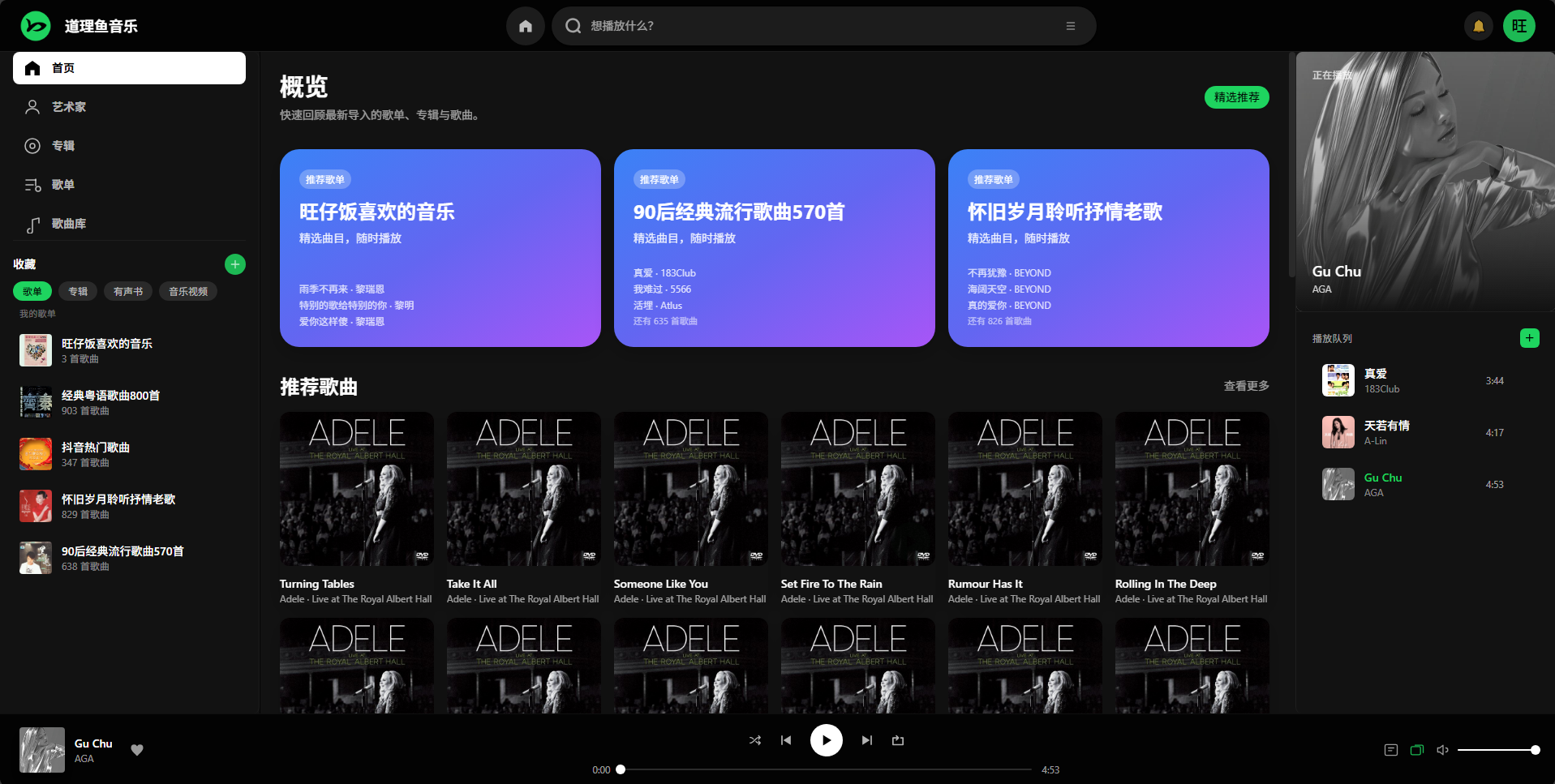Open recommended card 90后经典流行歌曲570首

(774, 247)
